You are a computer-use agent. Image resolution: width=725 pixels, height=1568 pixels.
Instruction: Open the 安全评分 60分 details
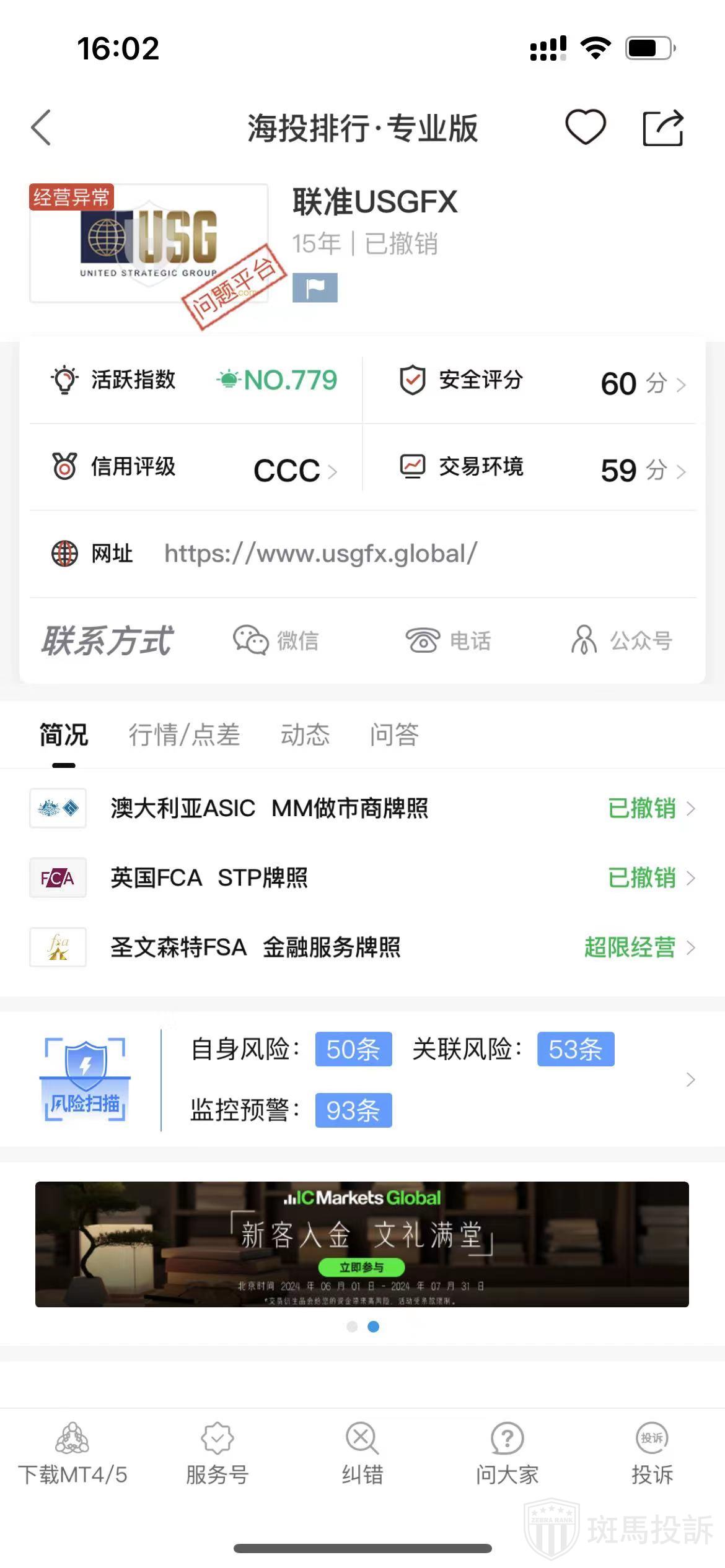[x=542, y=381]
